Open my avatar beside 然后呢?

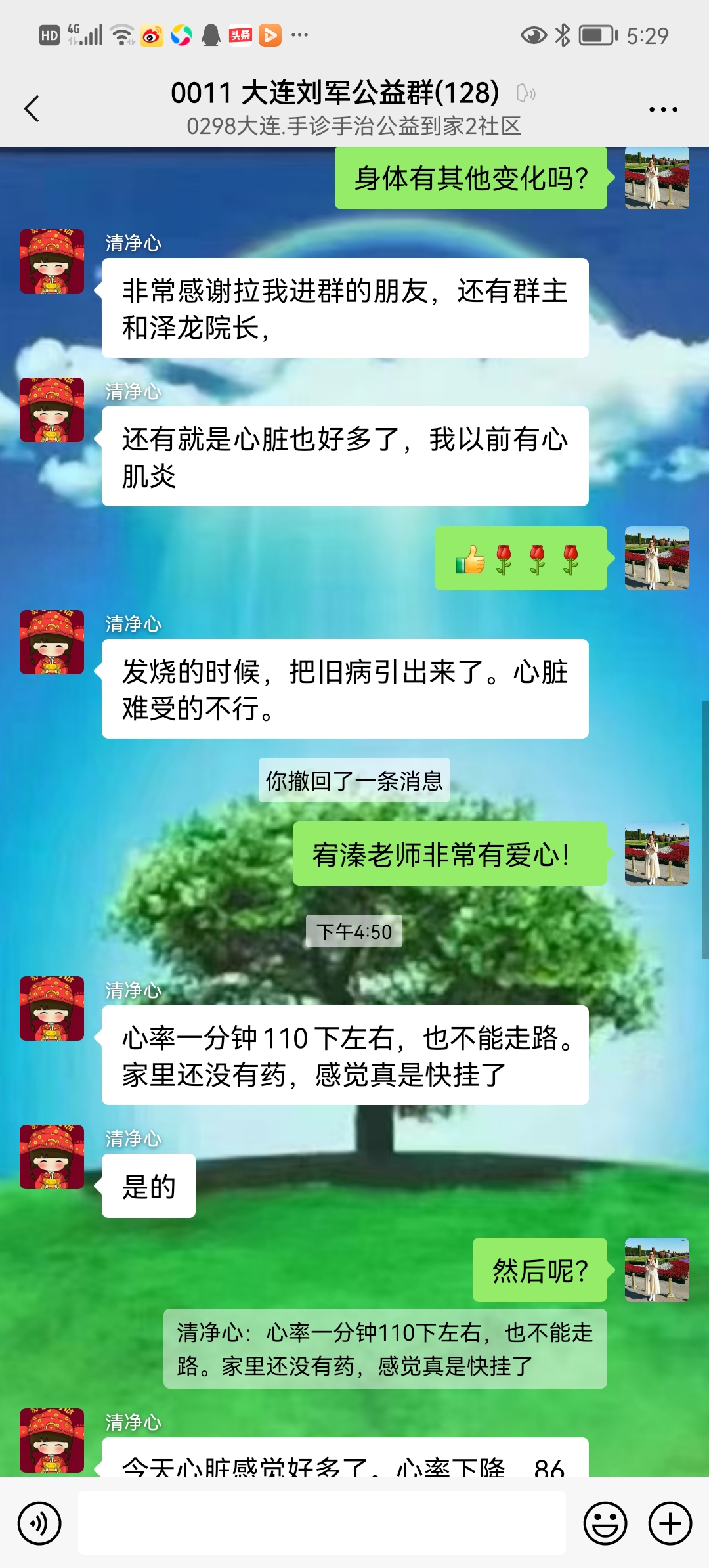[656, 1270]
